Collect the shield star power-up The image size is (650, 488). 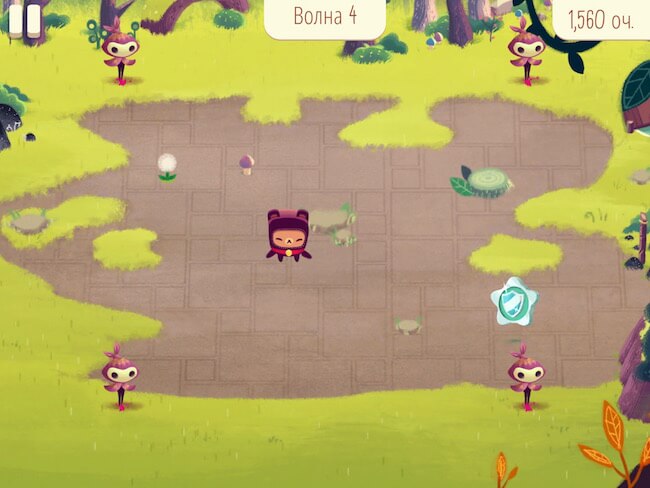point(514,302)
